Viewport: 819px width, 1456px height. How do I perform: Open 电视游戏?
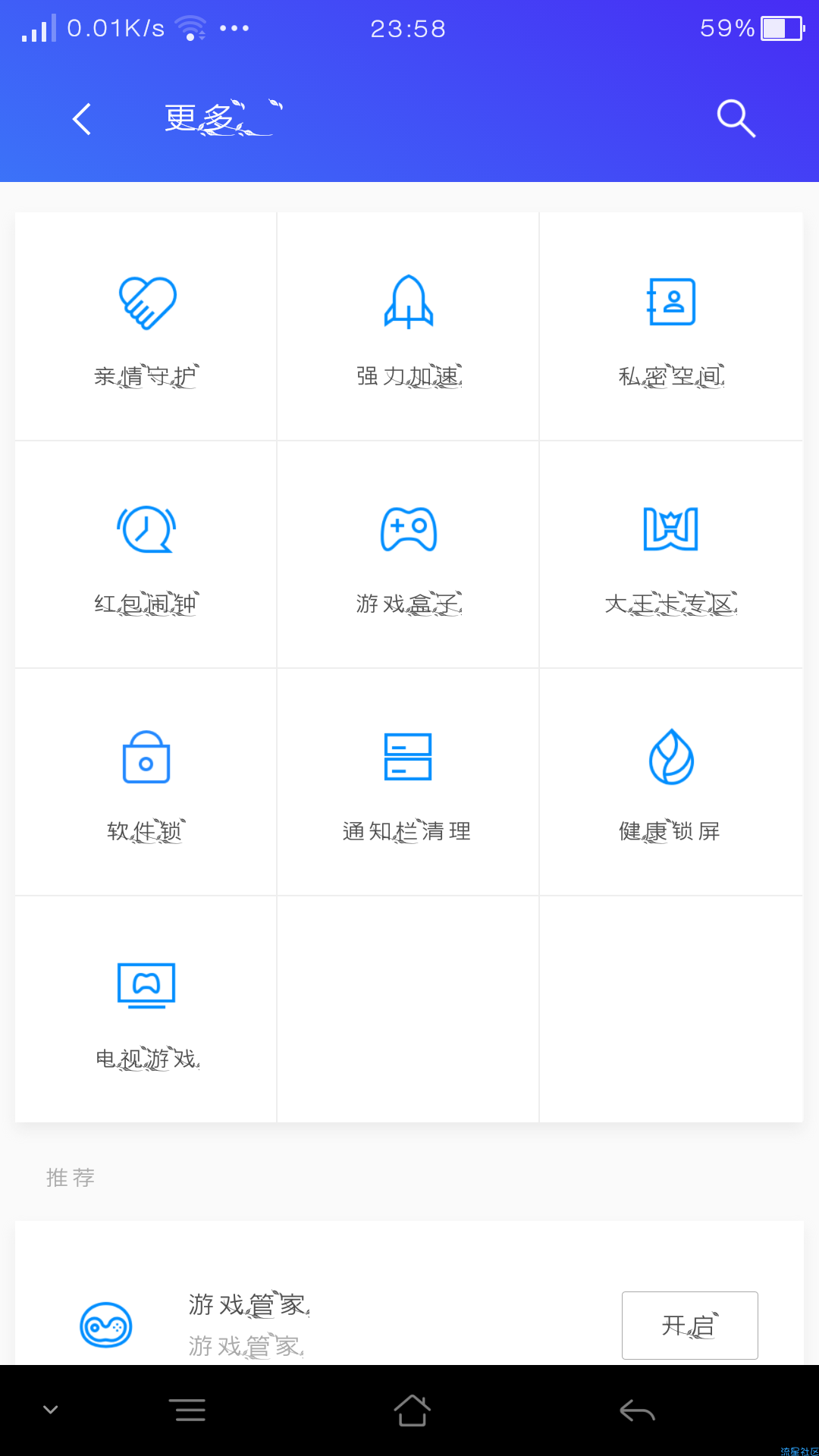146,1009
